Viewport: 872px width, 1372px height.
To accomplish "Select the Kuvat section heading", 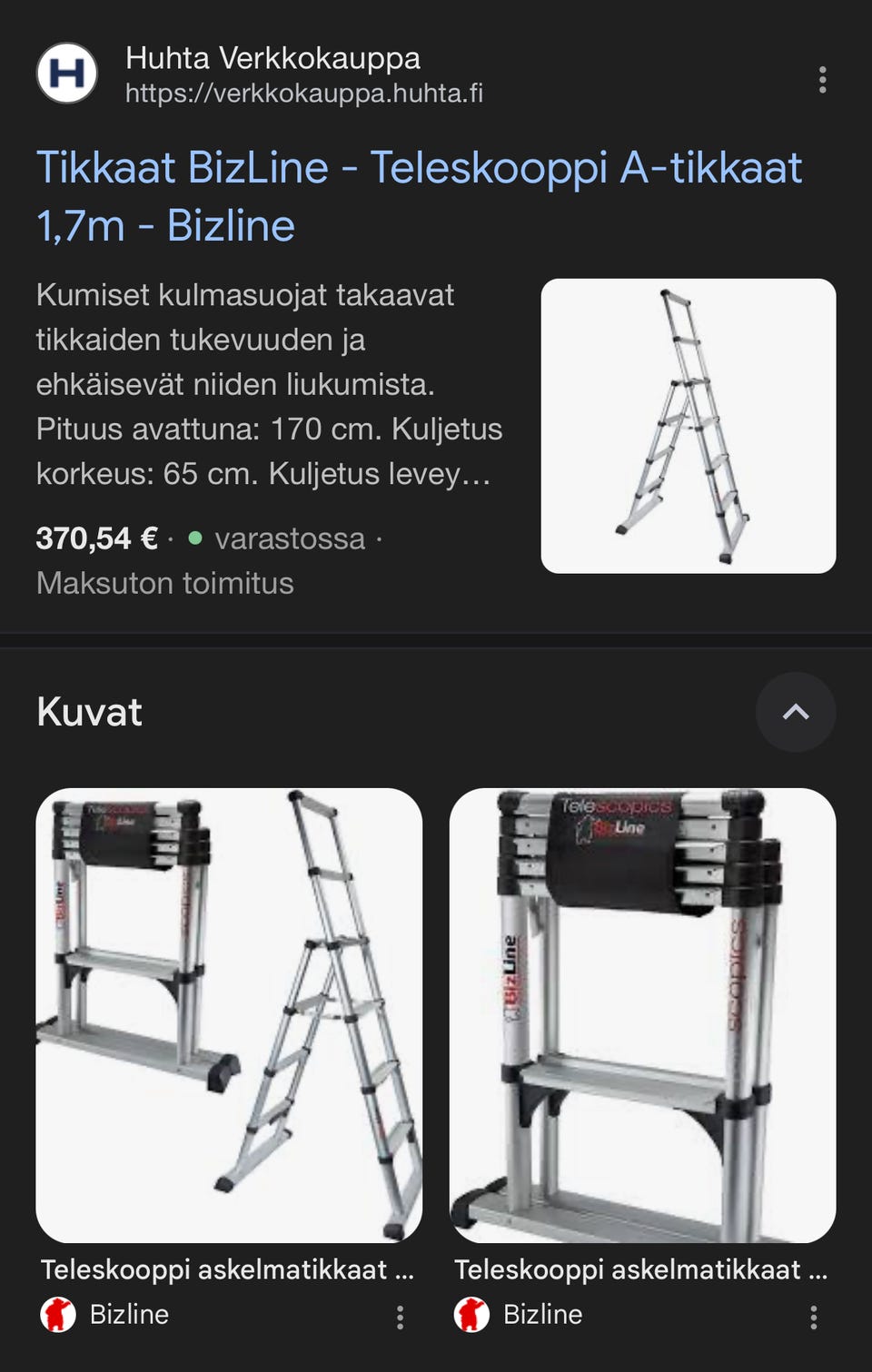I will pos(88,713).
